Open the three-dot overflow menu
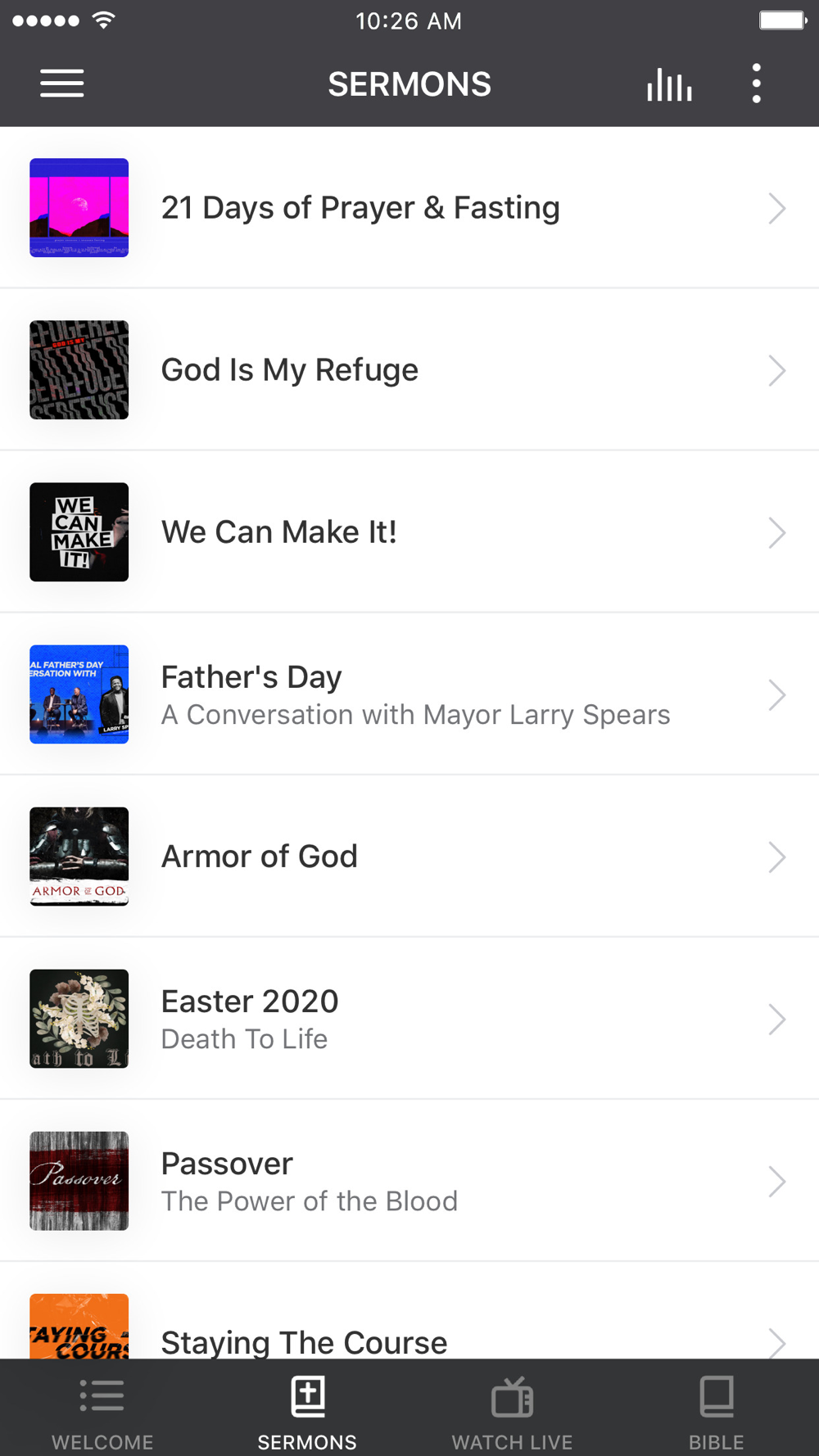This screenshot has width=819, height=1456. [756, 84]
